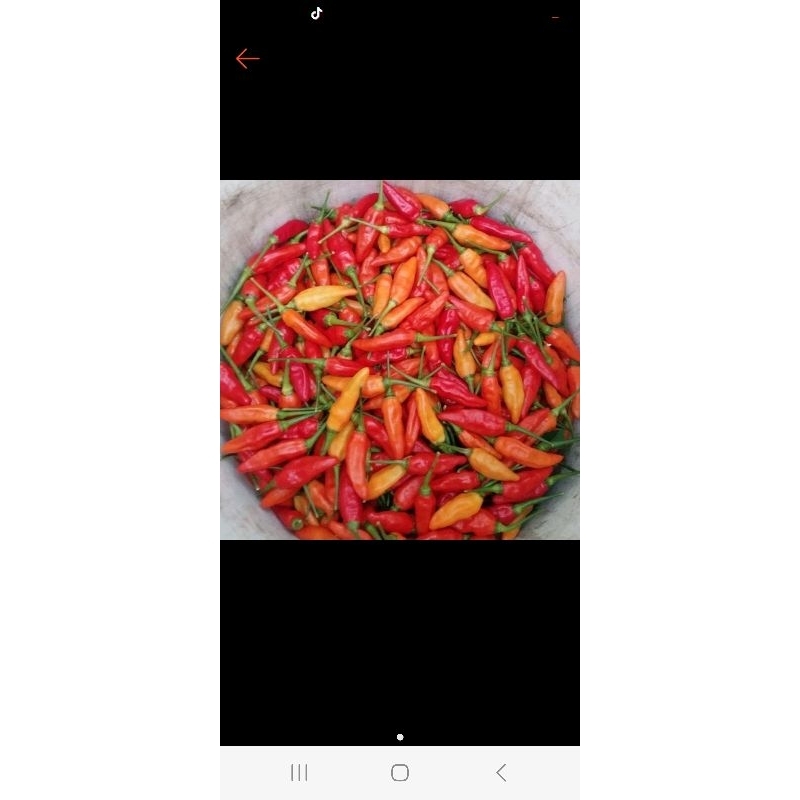Tap the system back button
This screenshot has width=800, height=800.
coord(501,772)
